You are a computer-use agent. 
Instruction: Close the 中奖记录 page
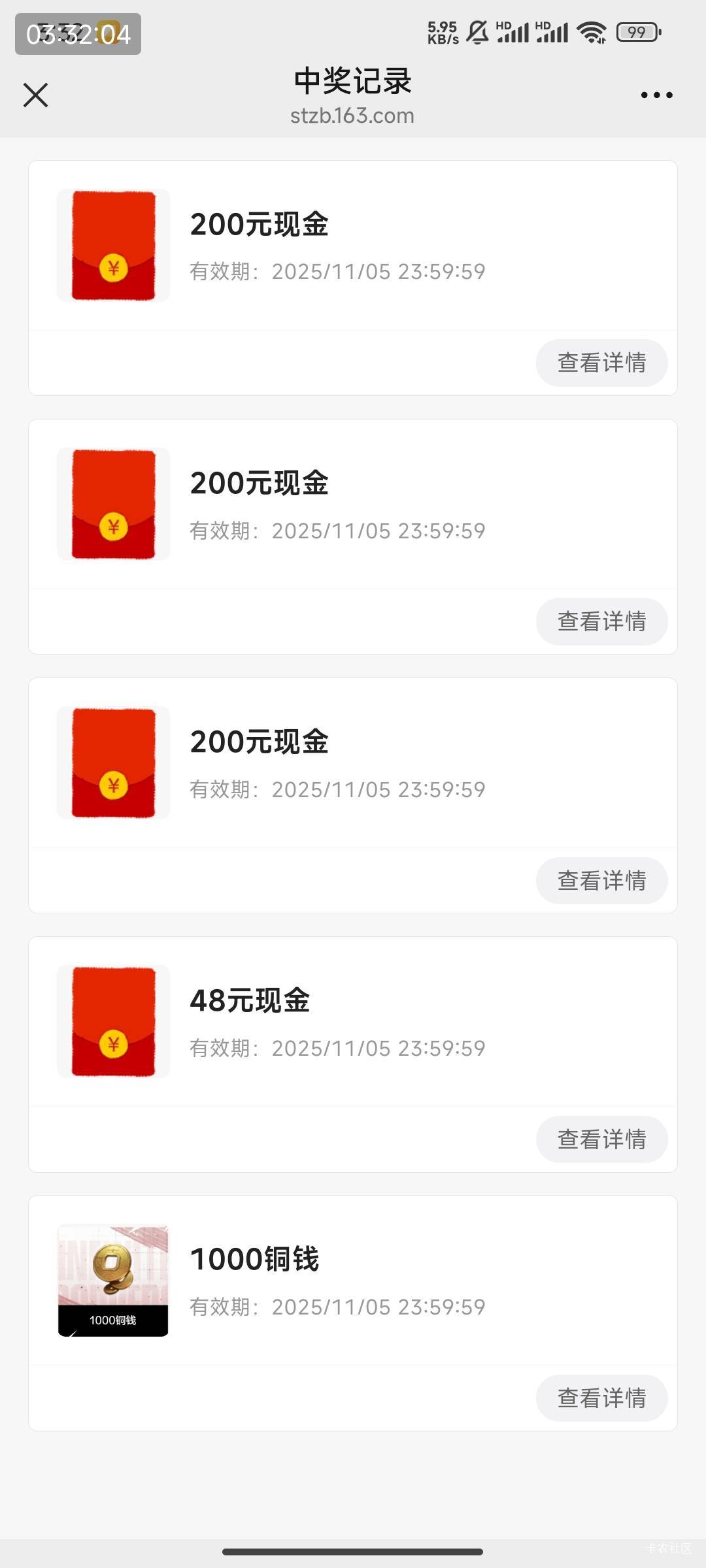pyautogui.click(x=35, y=95)
